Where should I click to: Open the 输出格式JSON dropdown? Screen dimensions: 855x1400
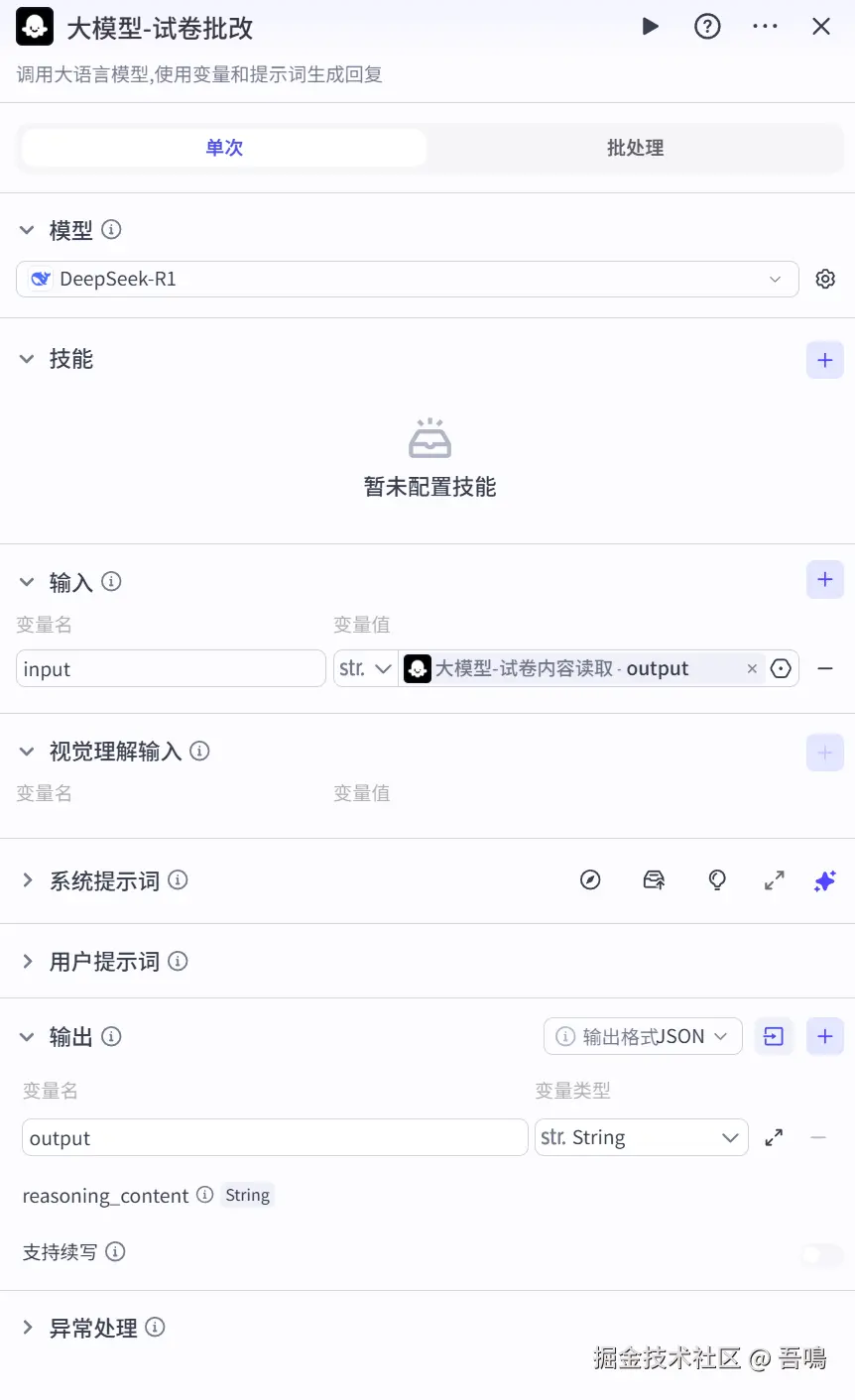click(x=643, y=1036)
